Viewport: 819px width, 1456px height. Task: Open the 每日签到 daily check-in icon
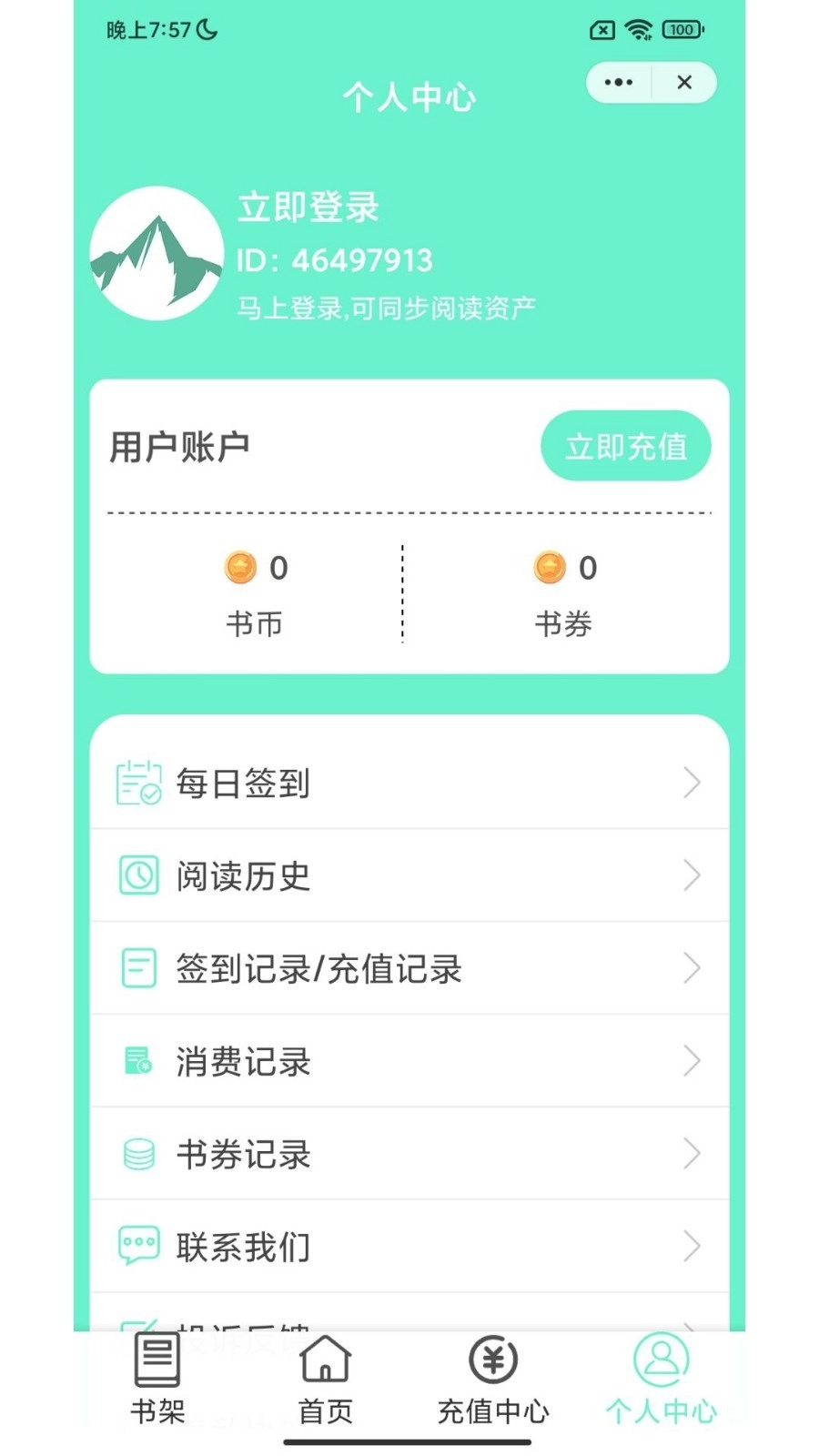[138, 782]
